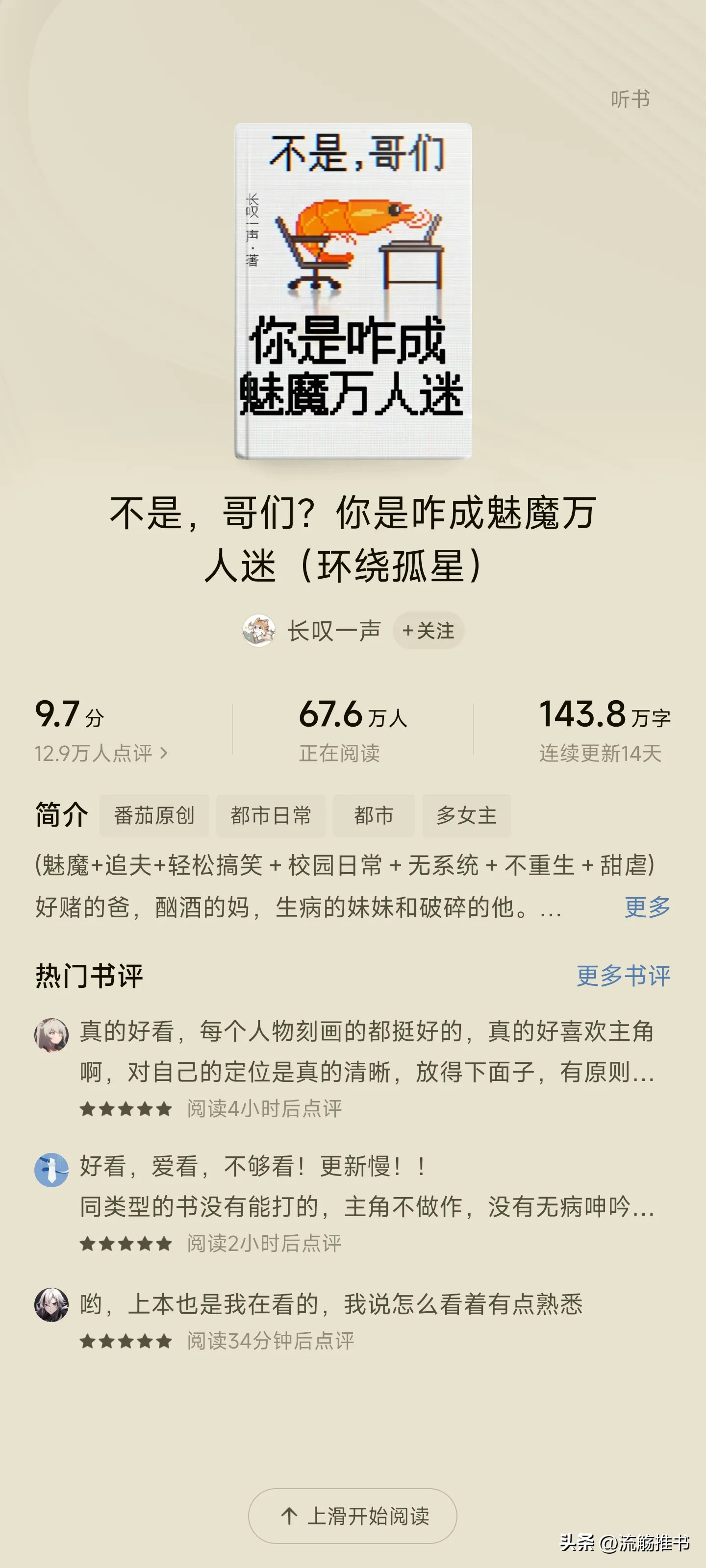Tap 上滑开始阅读 to start reading
The image size is (706, 1568).
pos(353,1516)
